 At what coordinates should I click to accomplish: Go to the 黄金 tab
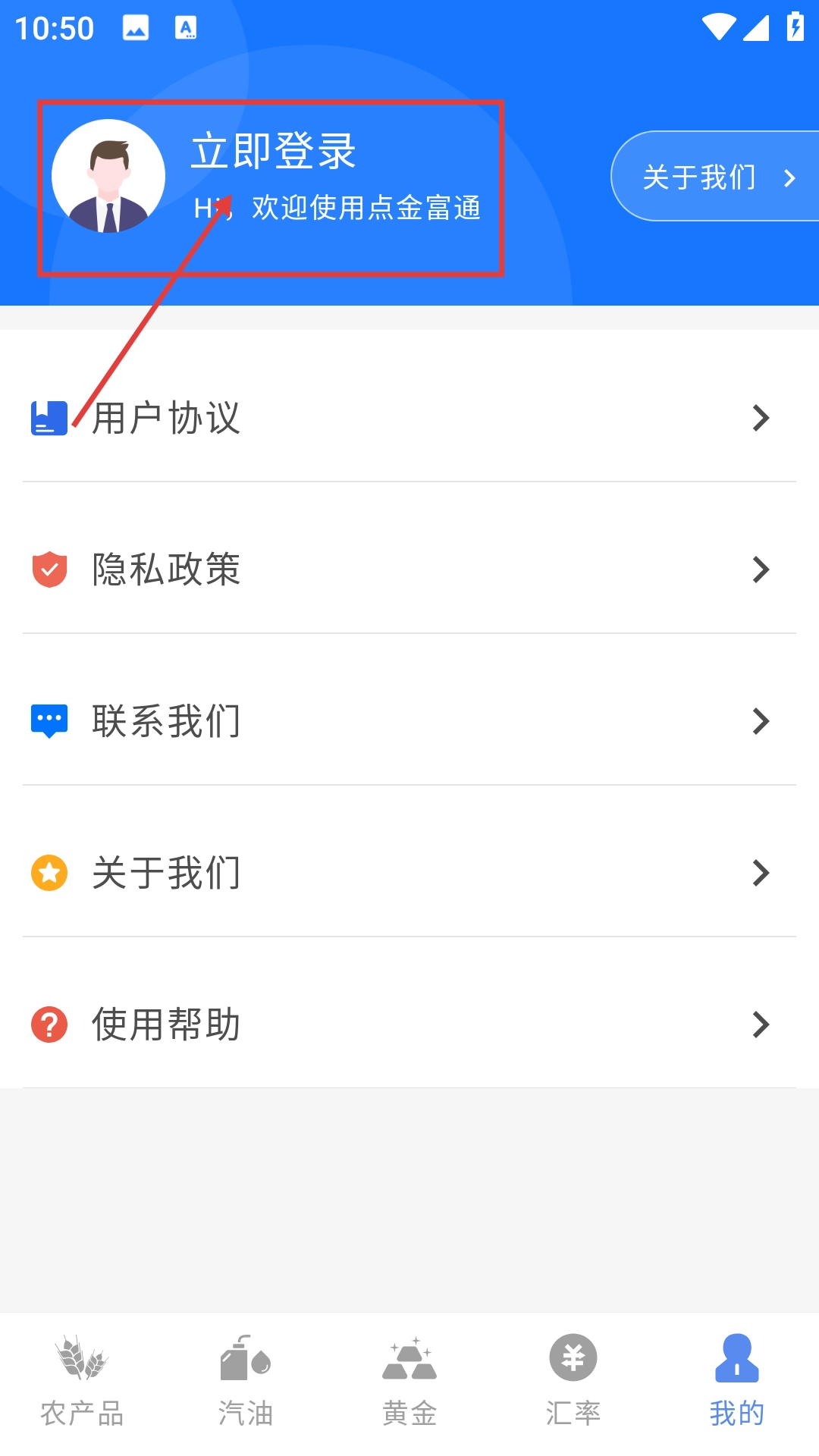[x=409, y=1382]
